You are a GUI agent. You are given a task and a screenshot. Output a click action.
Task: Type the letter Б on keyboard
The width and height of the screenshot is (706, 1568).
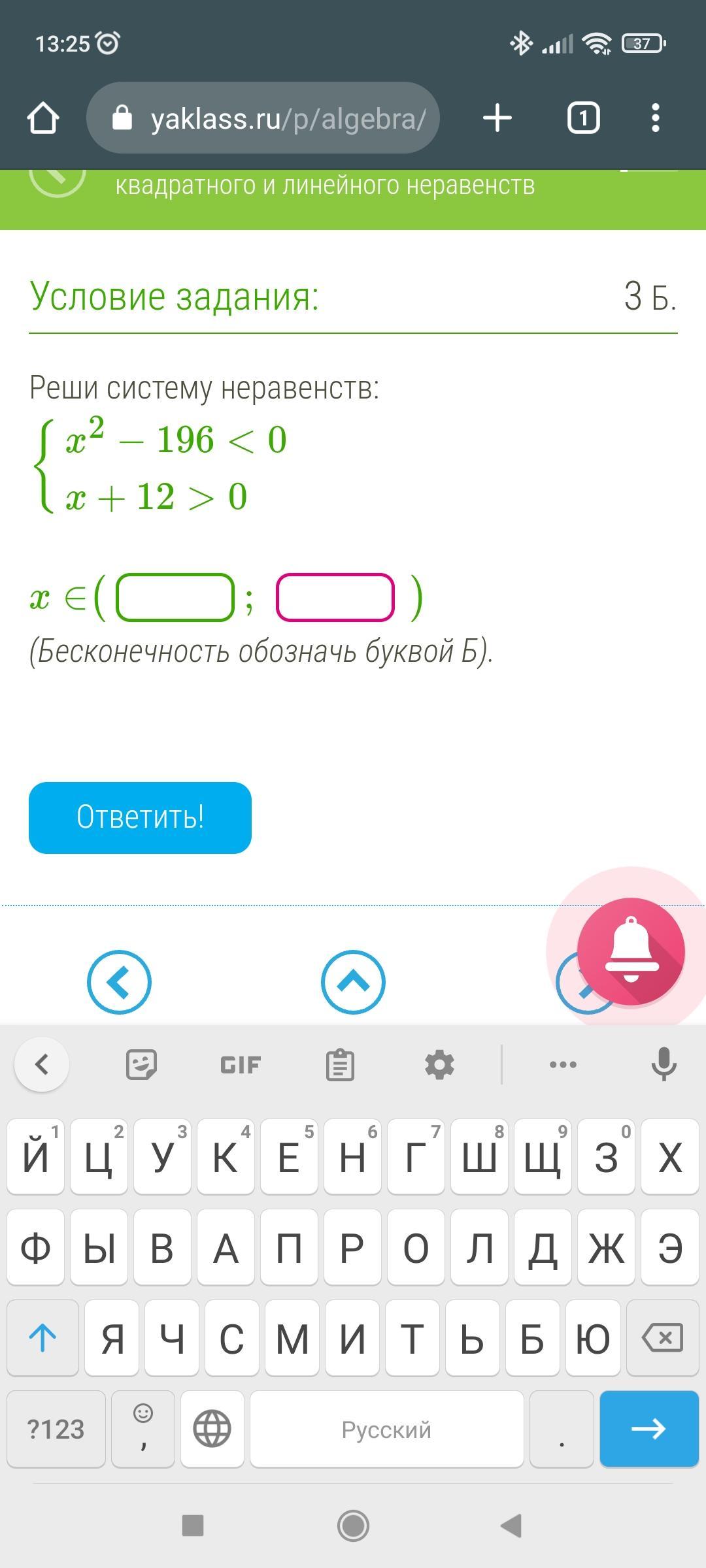[x=532, y=1338]
